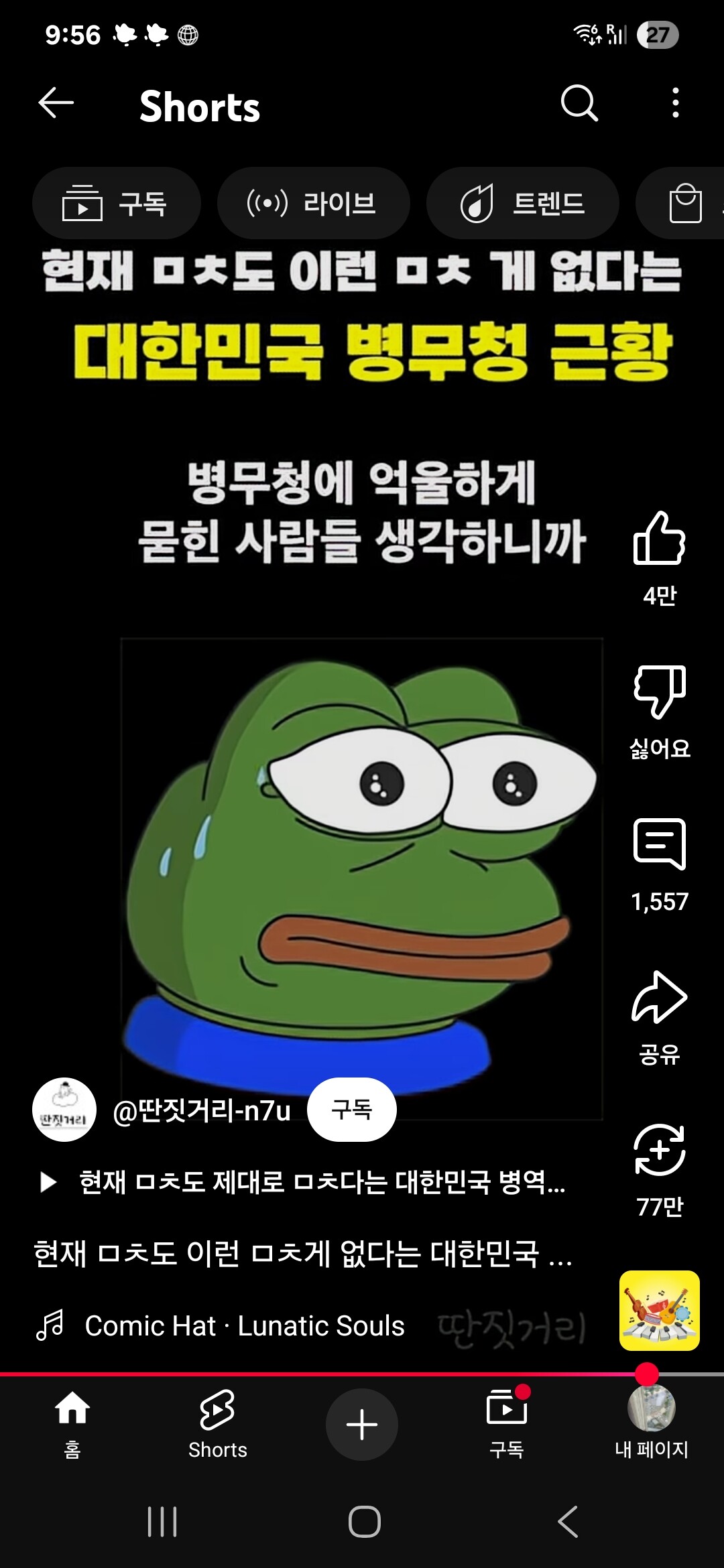Image resolution: width=724 pixels, height=1568 pixels.
Task: Tap the remix icon showing 77만
Action: [x=659, y=1150]
